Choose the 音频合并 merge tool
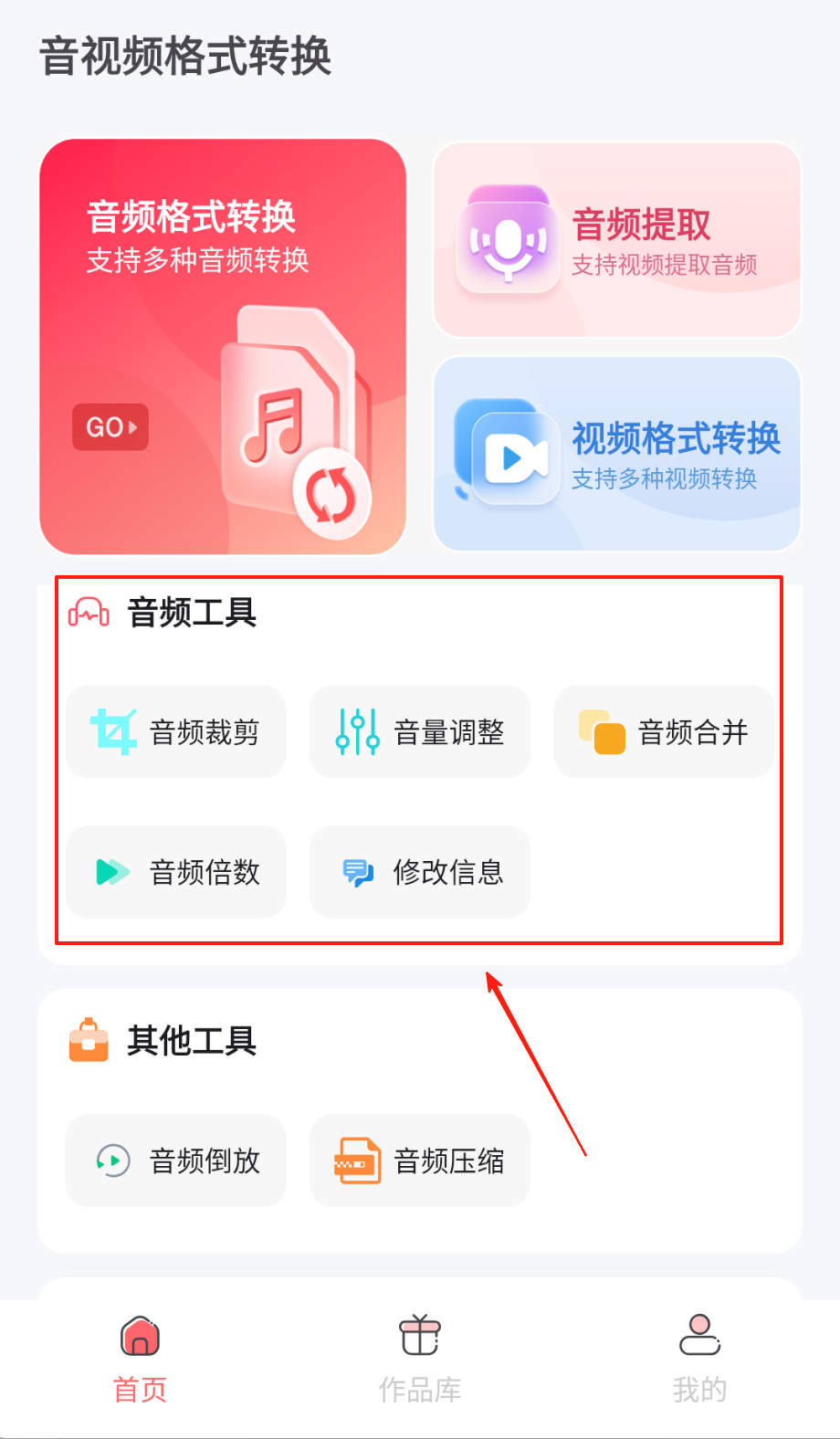Viewport: 840px width, 1439px height. coord(664,732)
